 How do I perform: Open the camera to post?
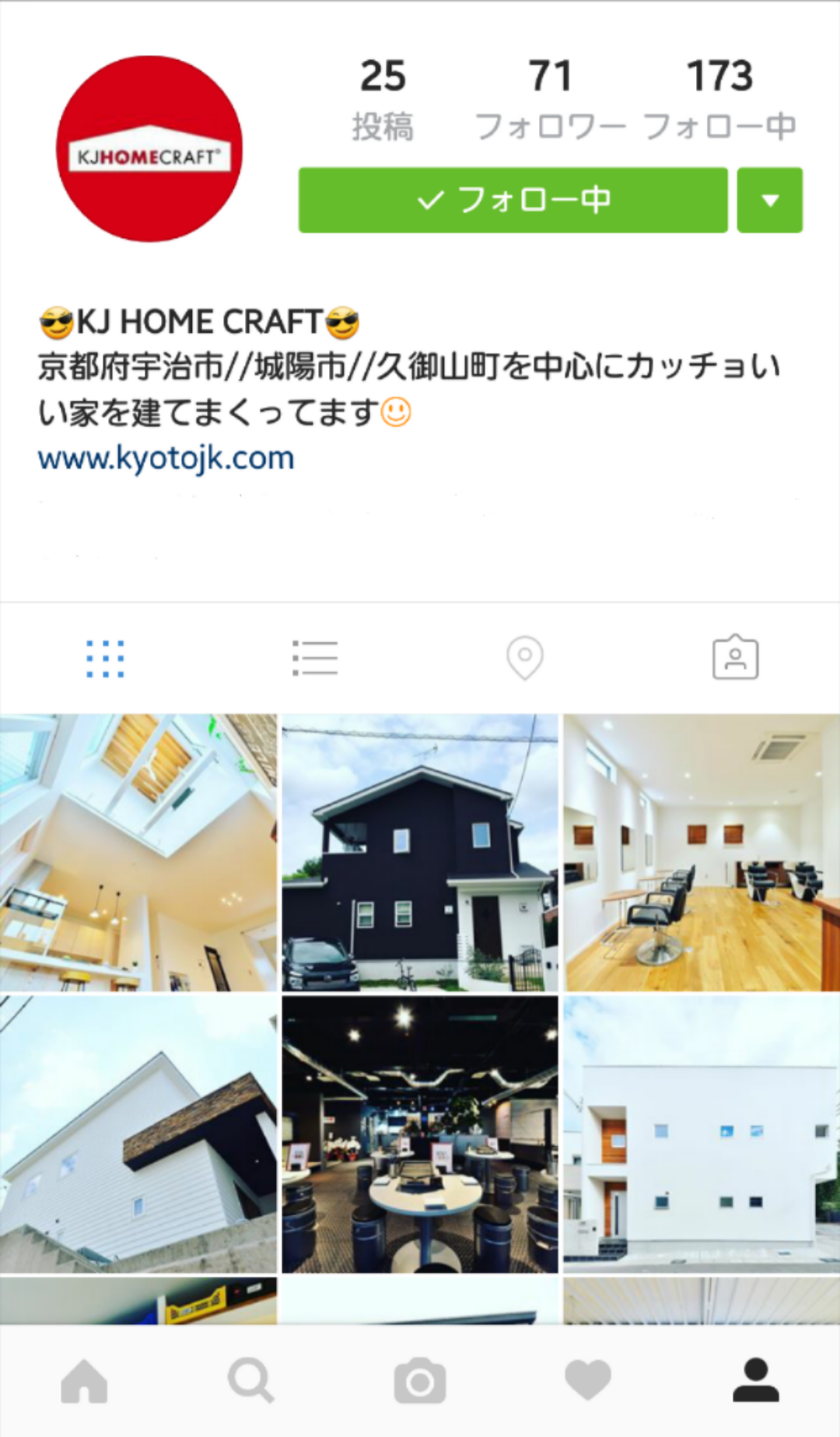420,1381
